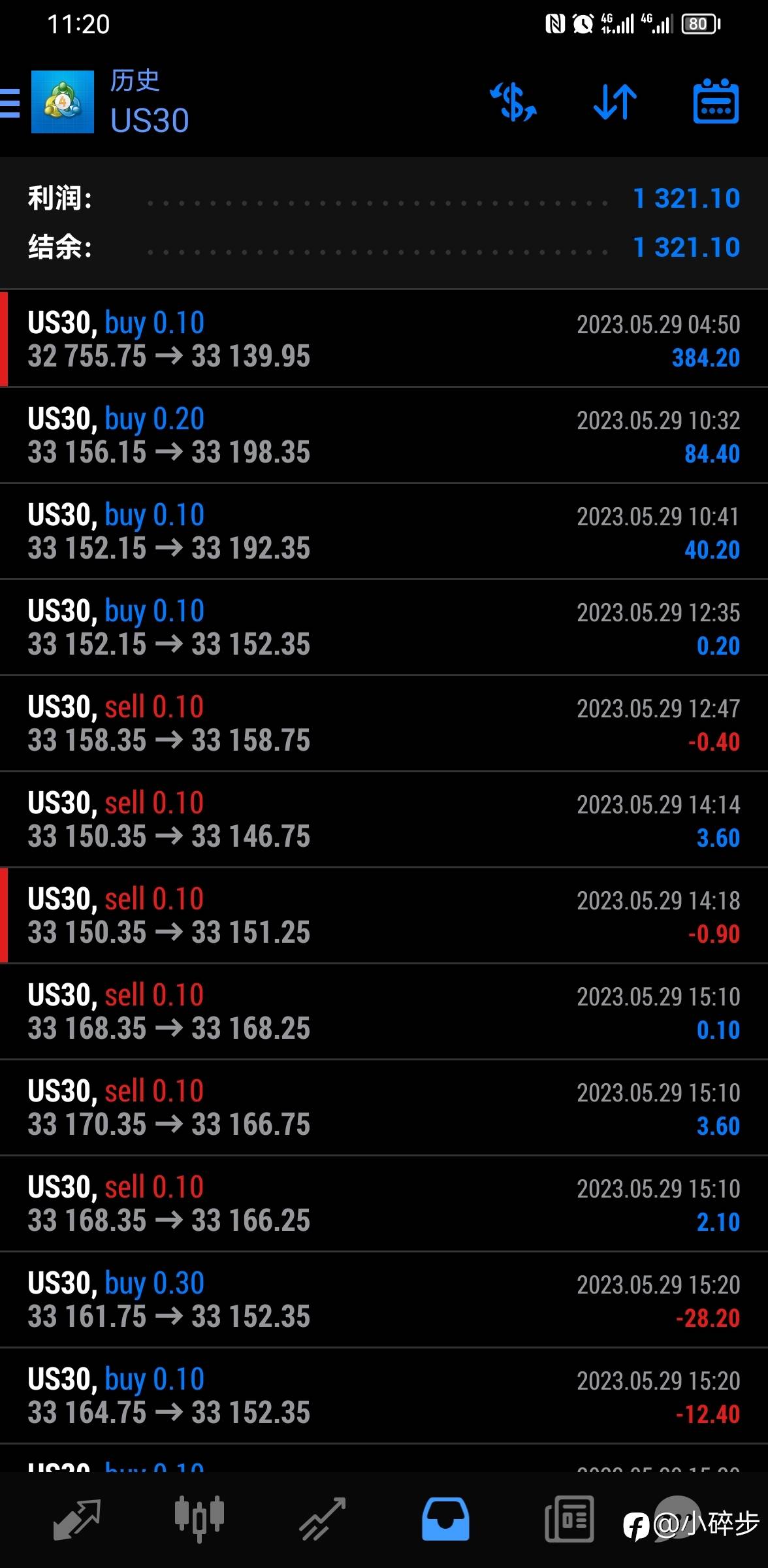Open the trade with profit 0.20
The image size is (768, 1568).
384,627
